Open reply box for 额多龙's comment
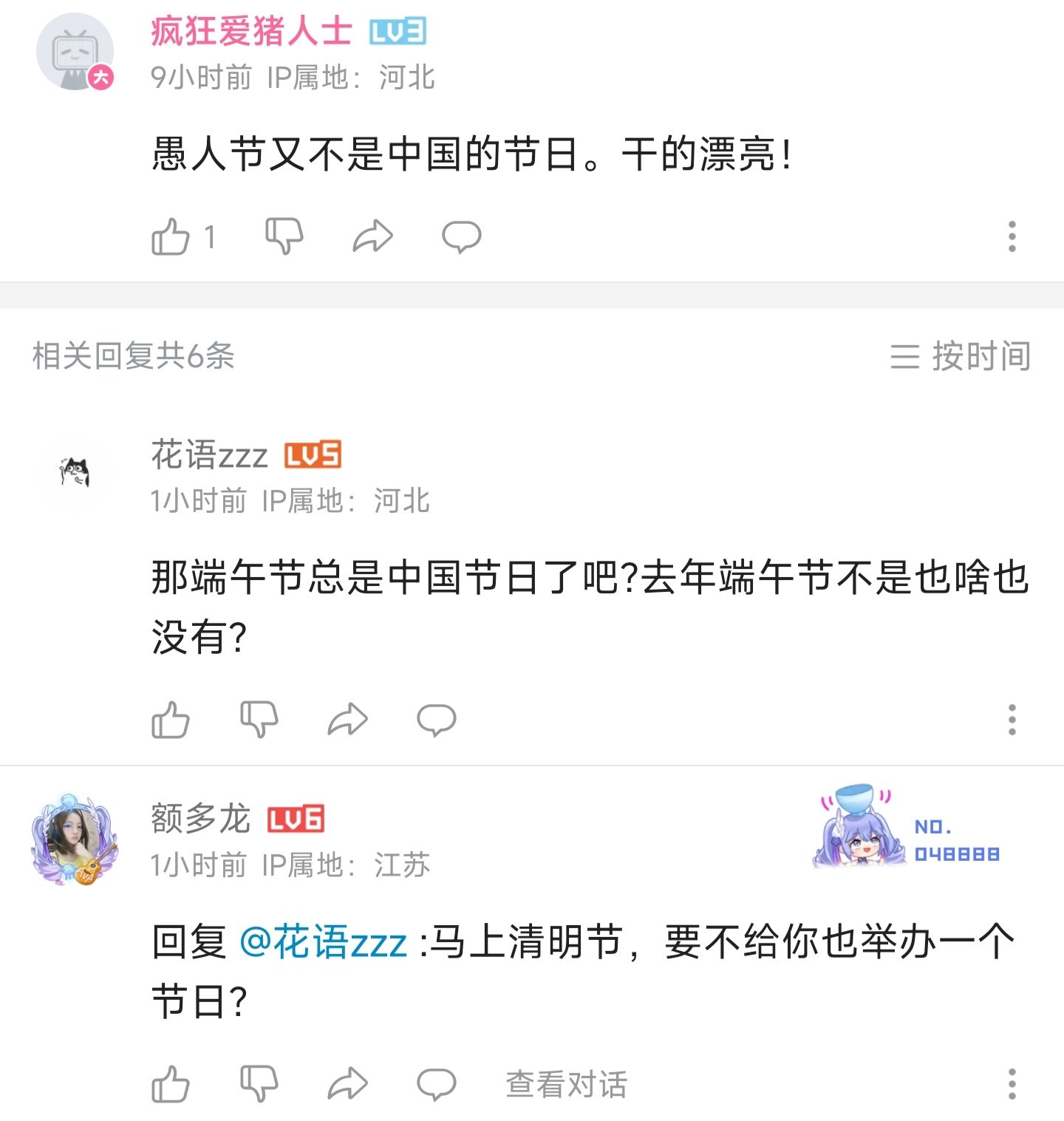This screenshot has height=1121, width=1064. coord(436,1083)
